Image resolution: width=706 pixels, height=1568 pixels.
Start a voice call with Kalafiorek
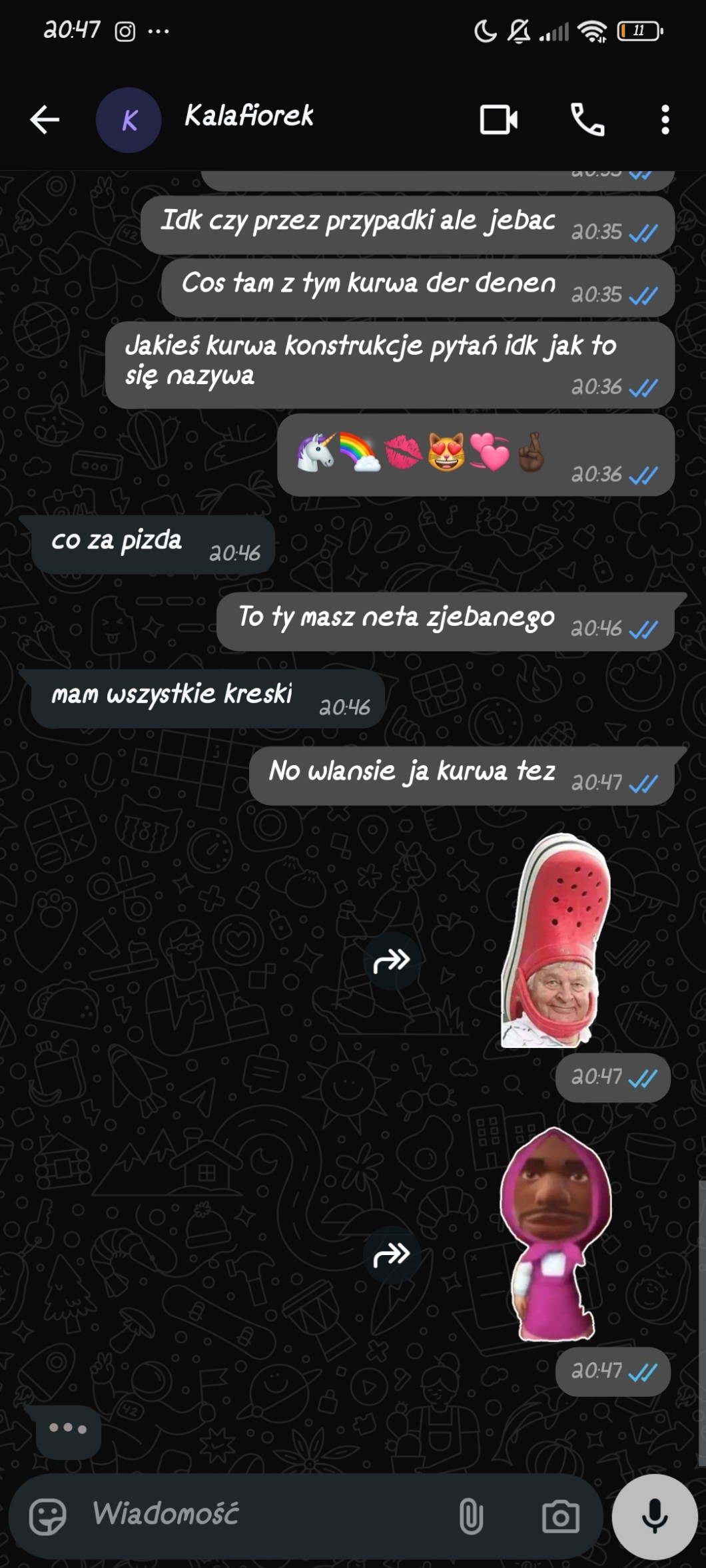click(587, 120)
